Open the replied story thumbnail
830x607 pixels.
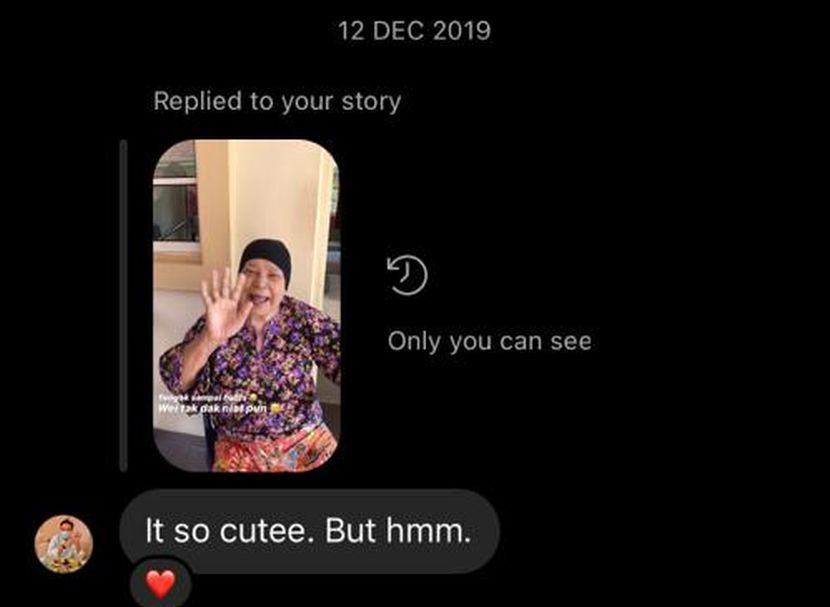pos(246,305)
